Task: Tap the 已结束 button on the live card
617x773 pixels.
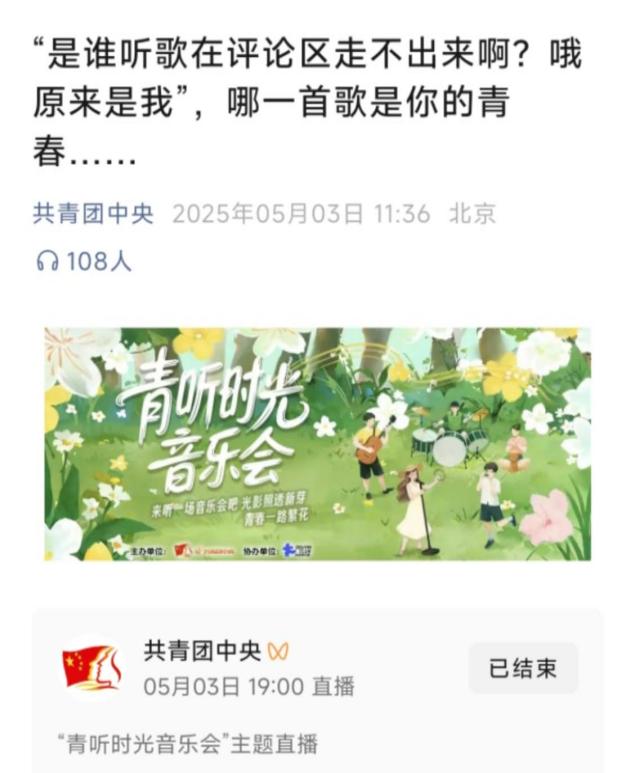Action: click(x=522, y=668)
